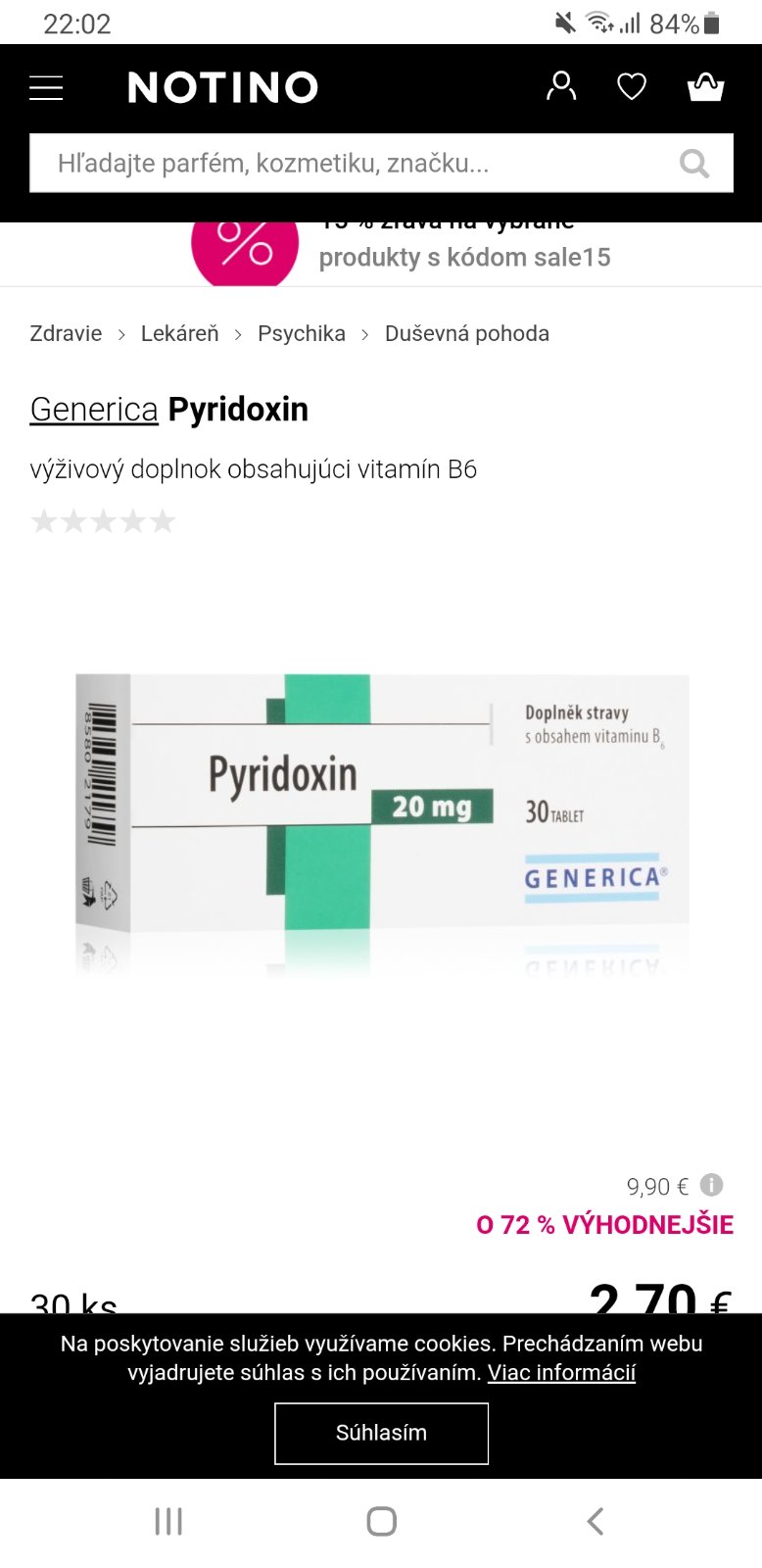Image resolution: width=762 pixels, height=1568 pixels.
Task: Go to Duševná pohoda breadcrumb
Action: tap(466, 333)
